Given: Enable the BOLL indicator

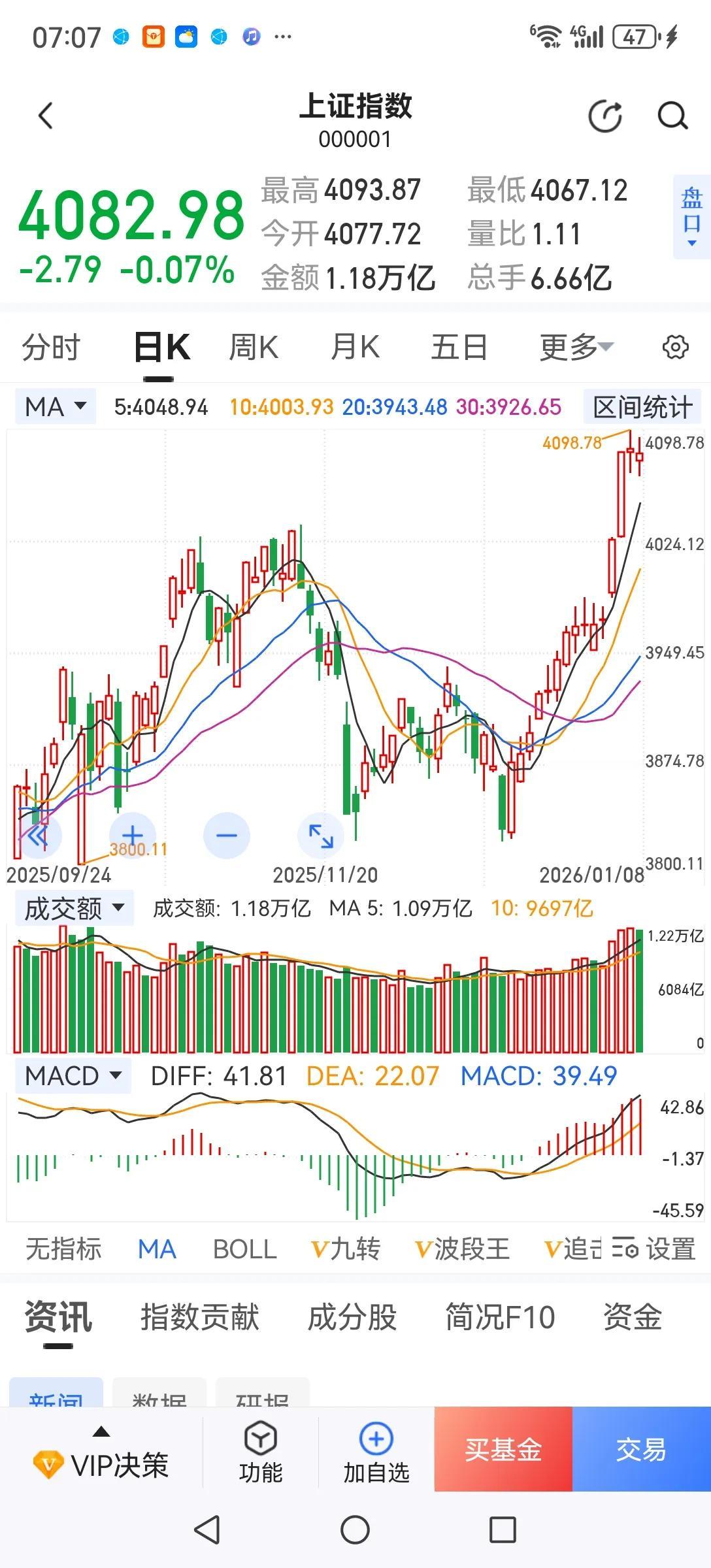Looking at the screenshot, I should click(x=244, y=1249).
